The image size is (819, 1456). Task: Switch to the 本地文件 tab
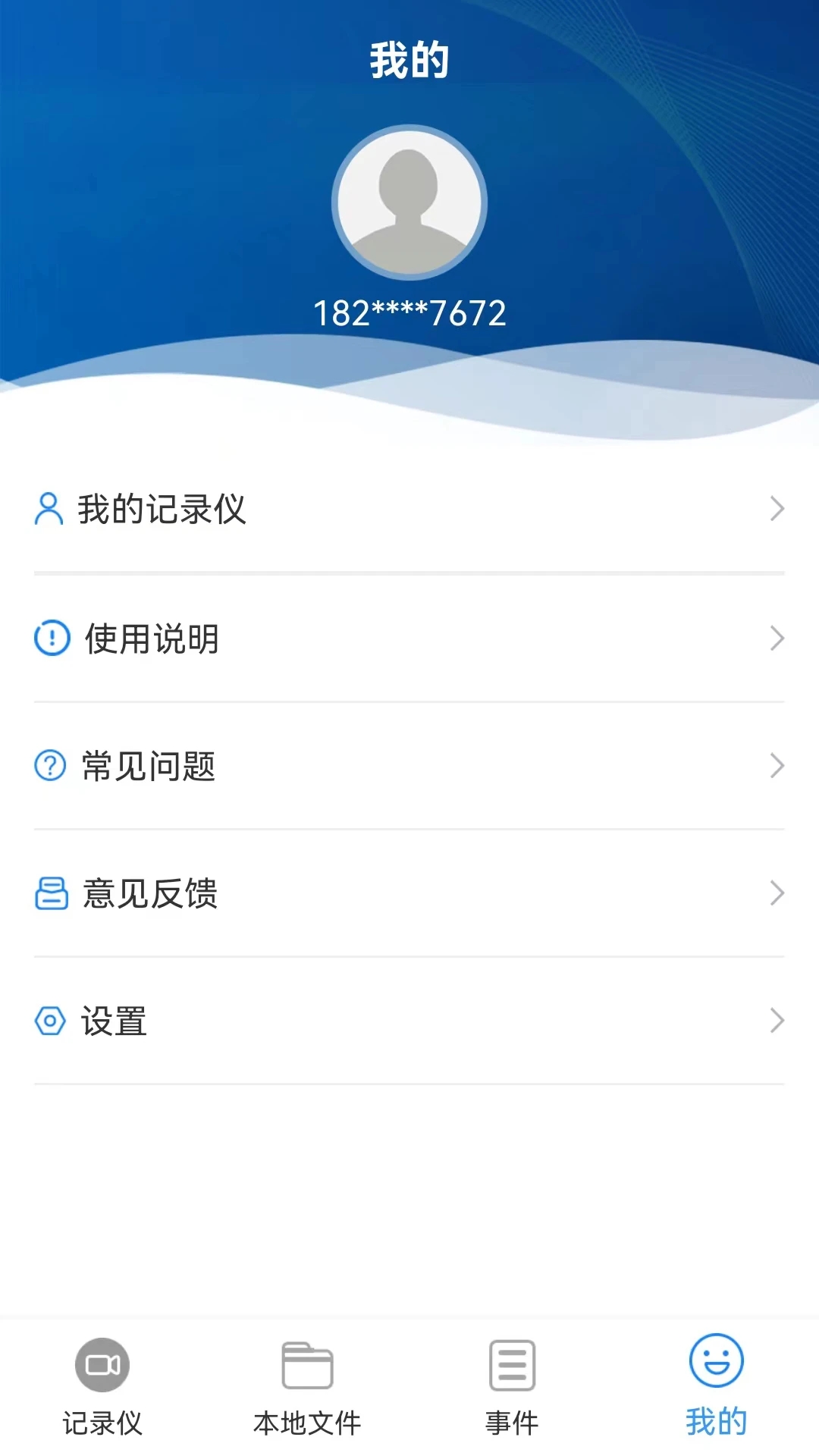pos(307,1388)
